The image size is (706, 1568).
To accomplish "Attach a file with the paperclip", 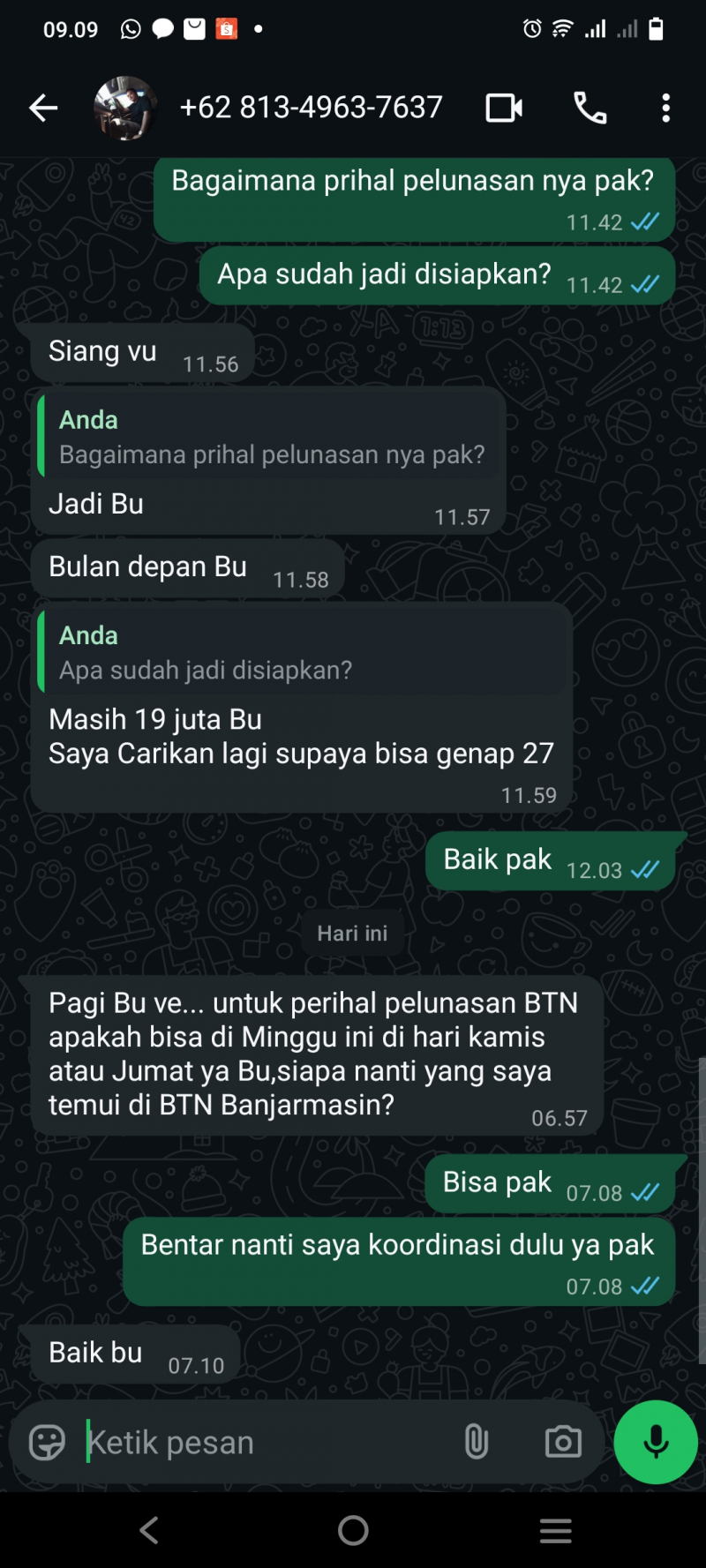I will click(x=476, y=1442).
